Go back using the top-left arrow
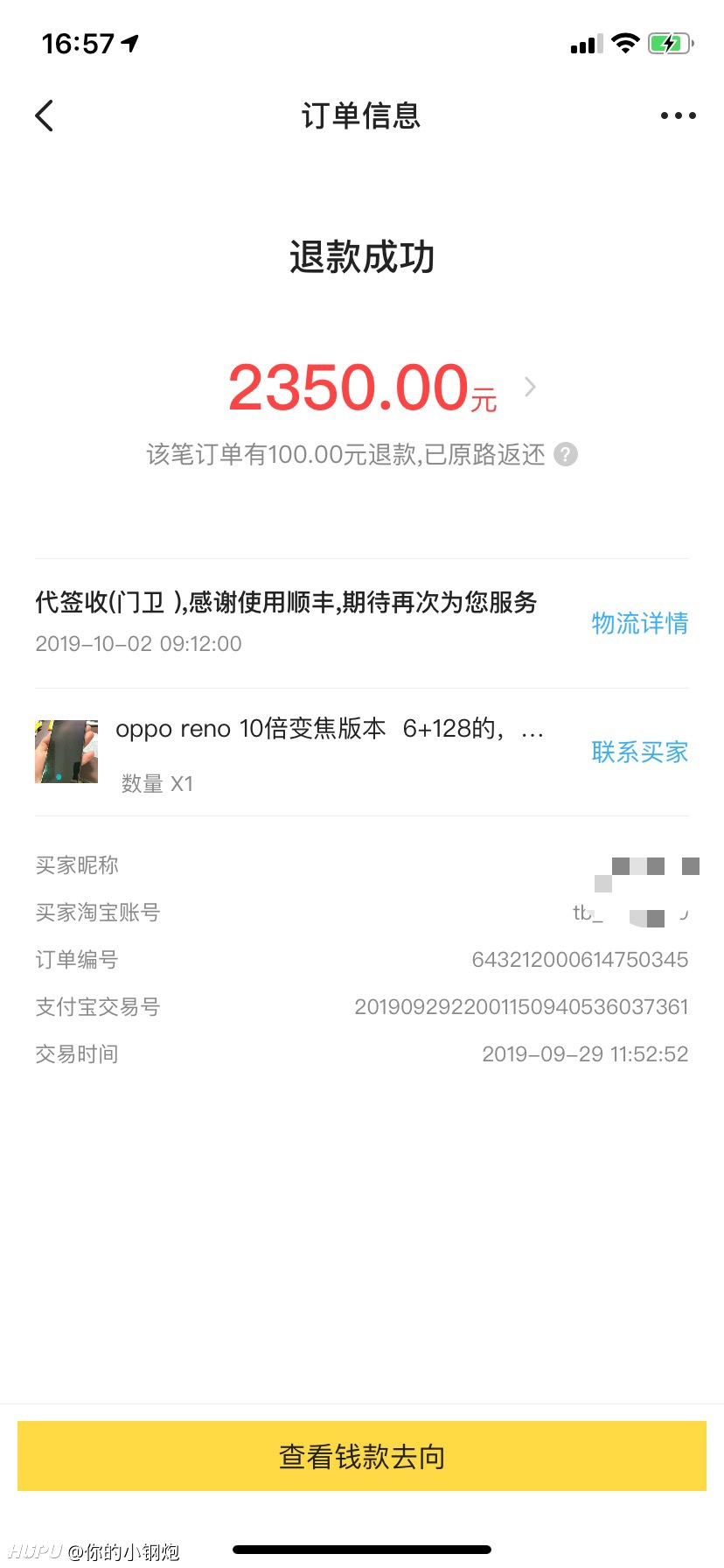 click(x=45, y=115)
